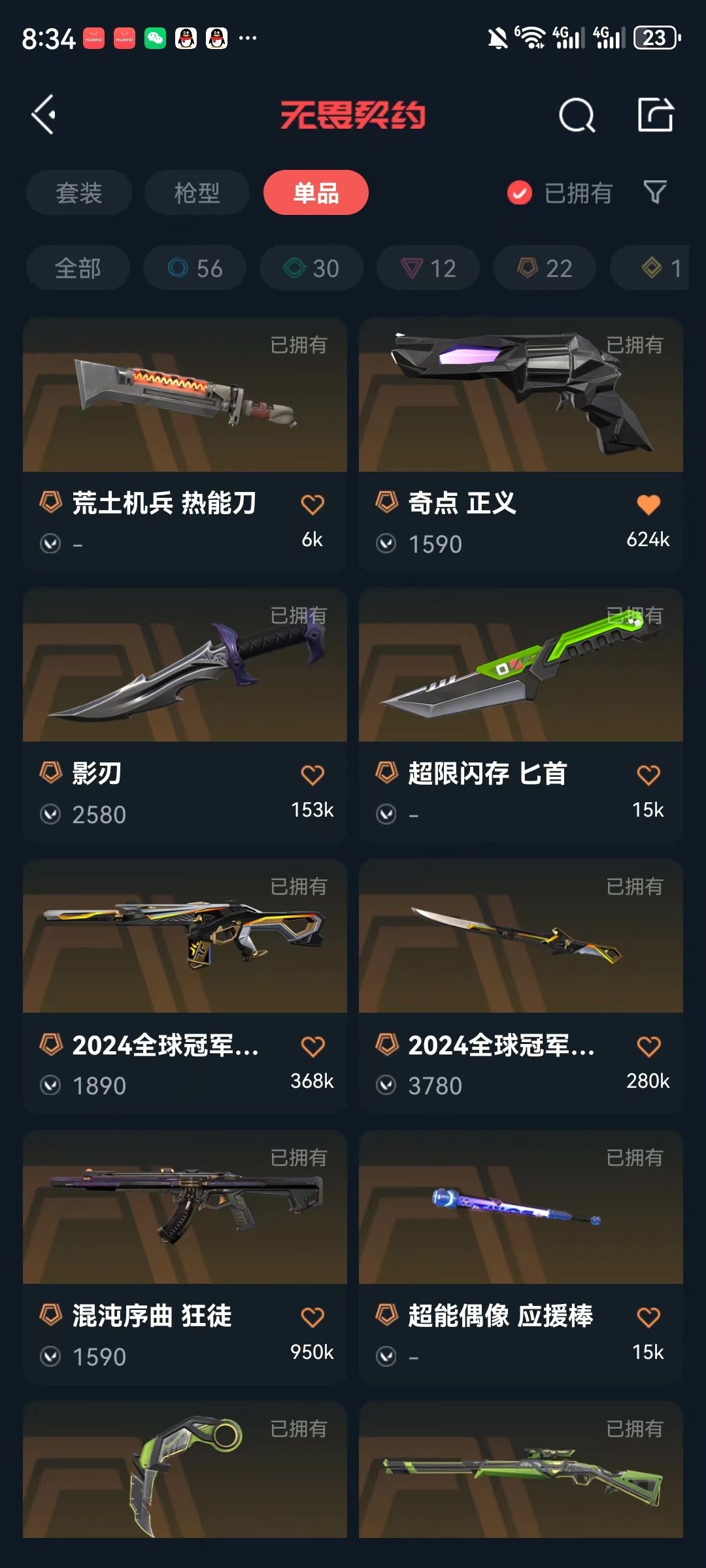
Task: Go back using the top-left arrow
Action: point(44,115)
